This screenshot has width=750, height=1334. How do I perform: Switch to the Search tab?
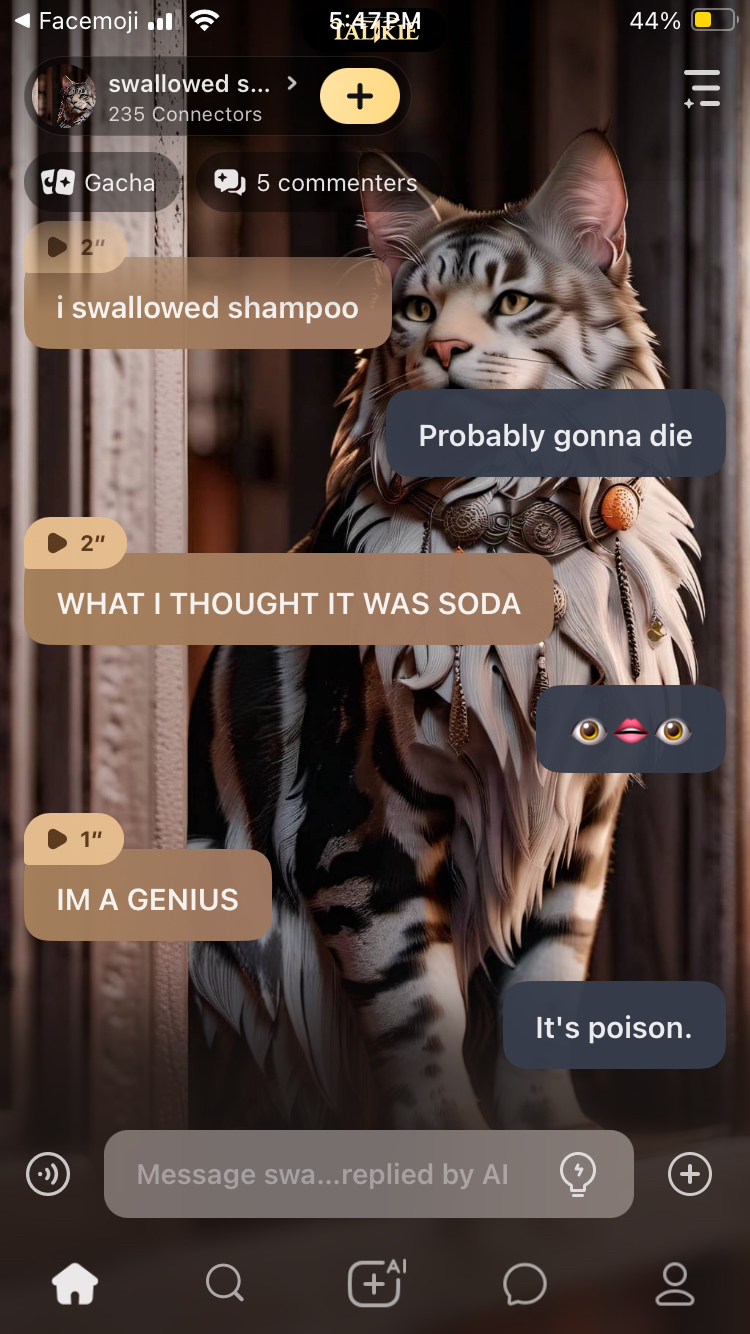pos(224,1284)
